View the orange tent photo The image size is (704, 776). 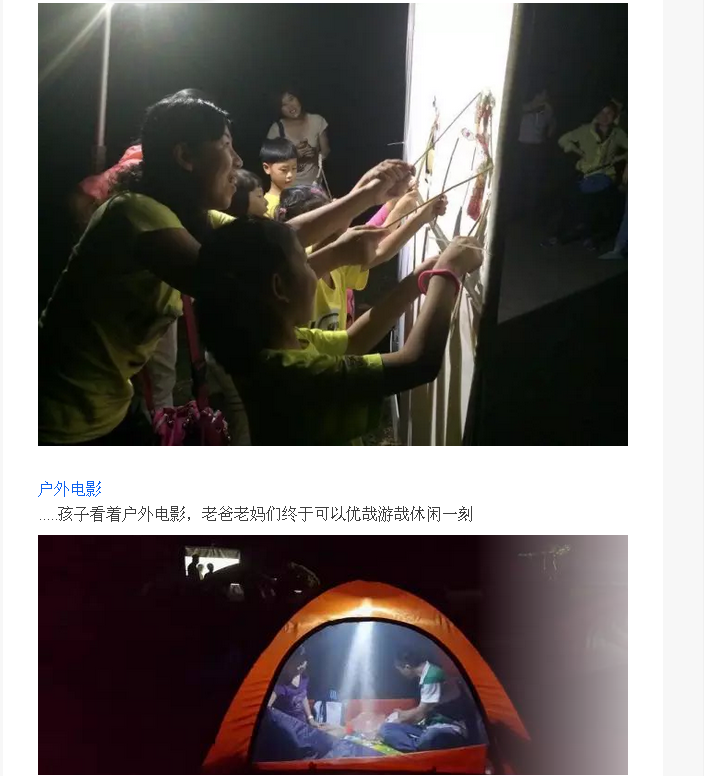click(x=332, y=655)
